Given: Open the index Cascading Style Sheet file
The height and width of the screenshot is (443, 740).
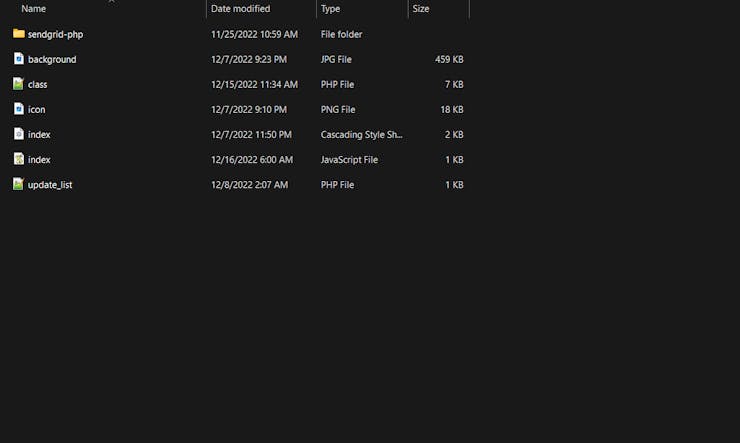Looking at the screenshot, I should pos(39,134).
